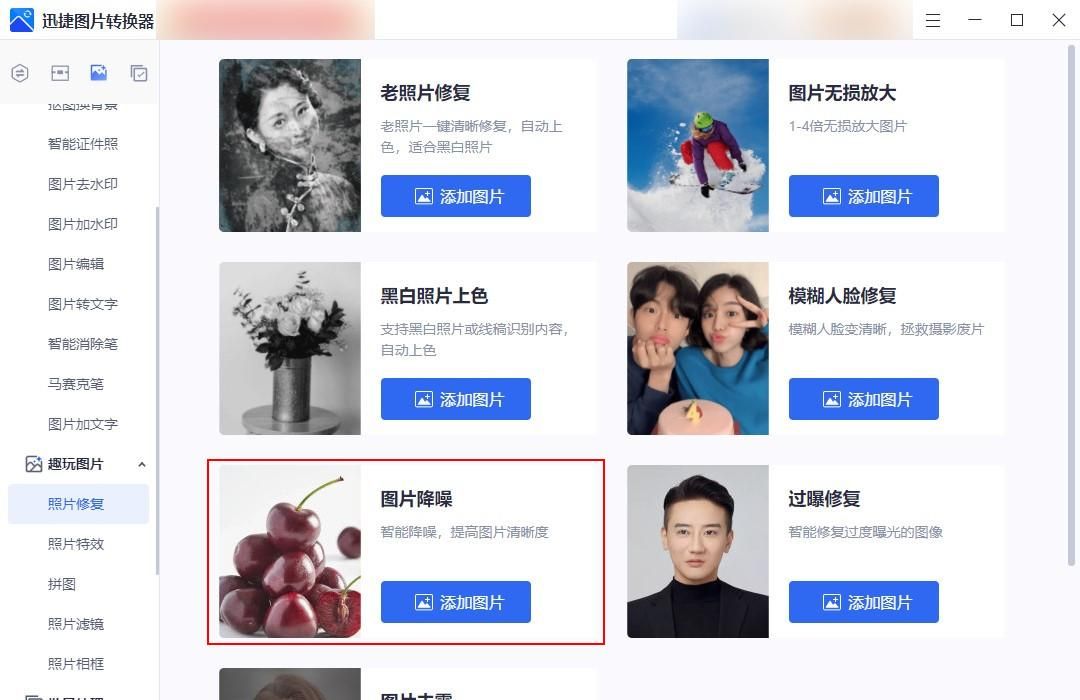Select the 马赛克笔 tool
The height and width of the screenshot is (700, 1080).
[x=76, y=384]
